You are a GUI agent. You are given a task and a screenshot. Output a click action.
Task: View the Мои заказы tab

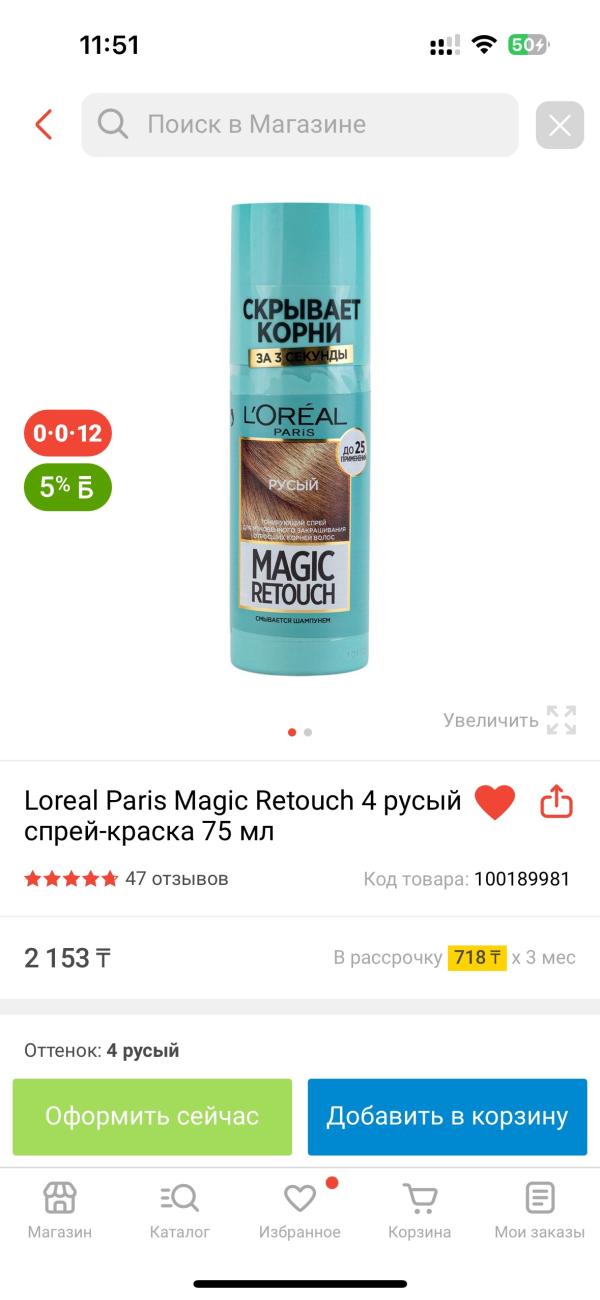click(x=540, y=1210)
